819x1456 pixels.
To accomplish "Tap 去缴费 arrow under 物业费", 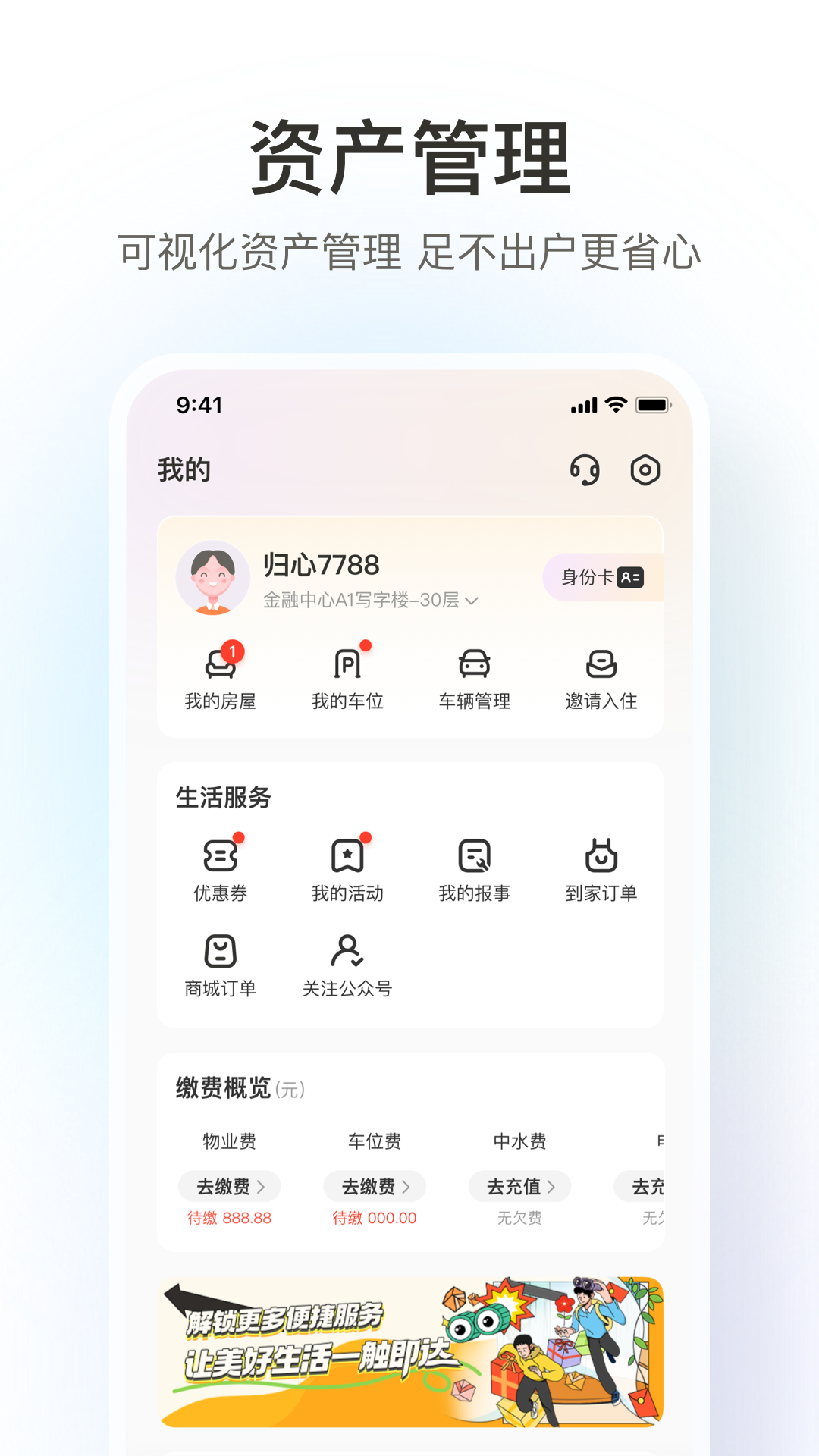I will [x=229, y=1187].
